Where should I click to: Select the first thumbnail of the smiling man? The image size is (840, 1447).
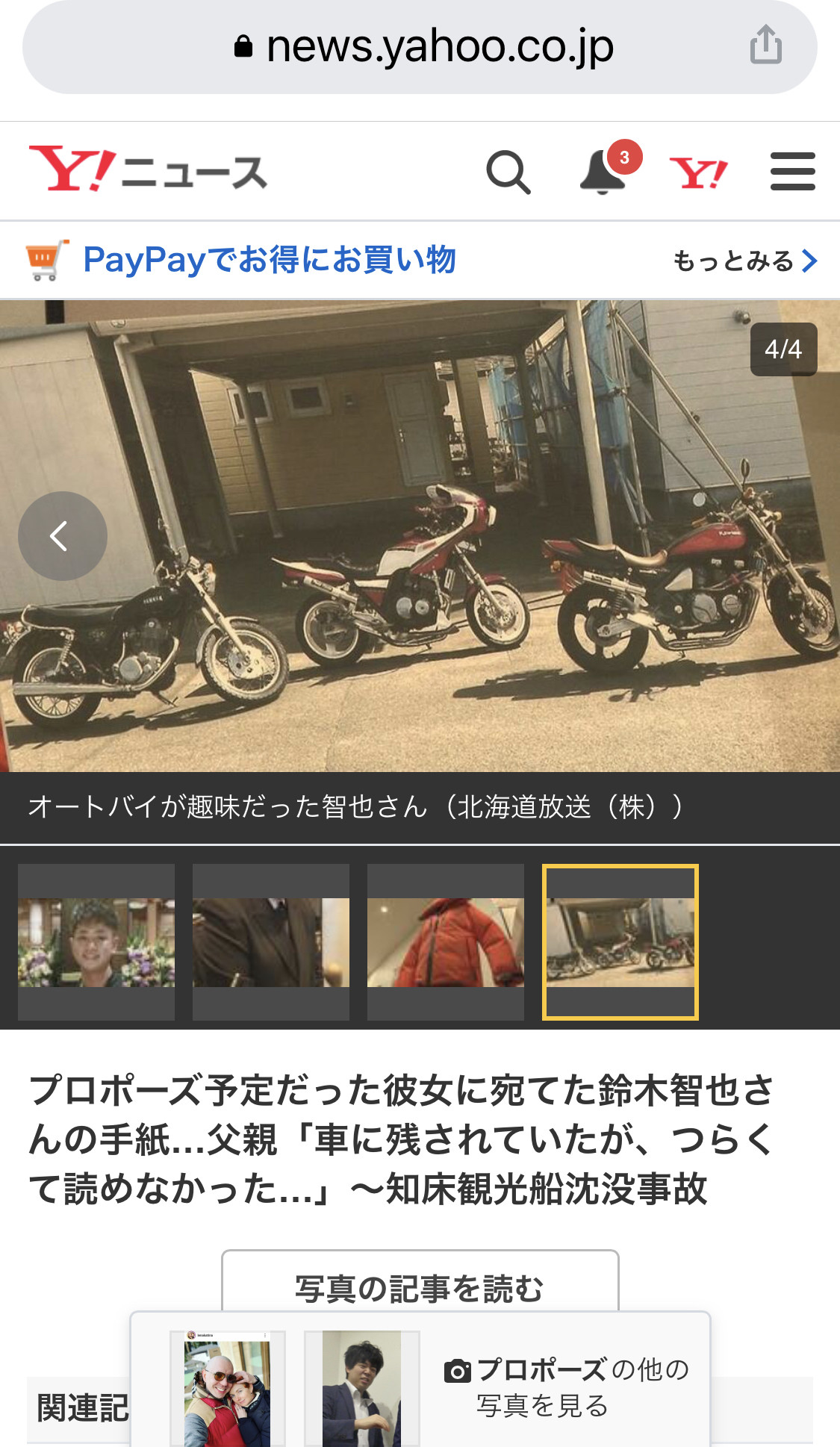(x=96, y=942)
